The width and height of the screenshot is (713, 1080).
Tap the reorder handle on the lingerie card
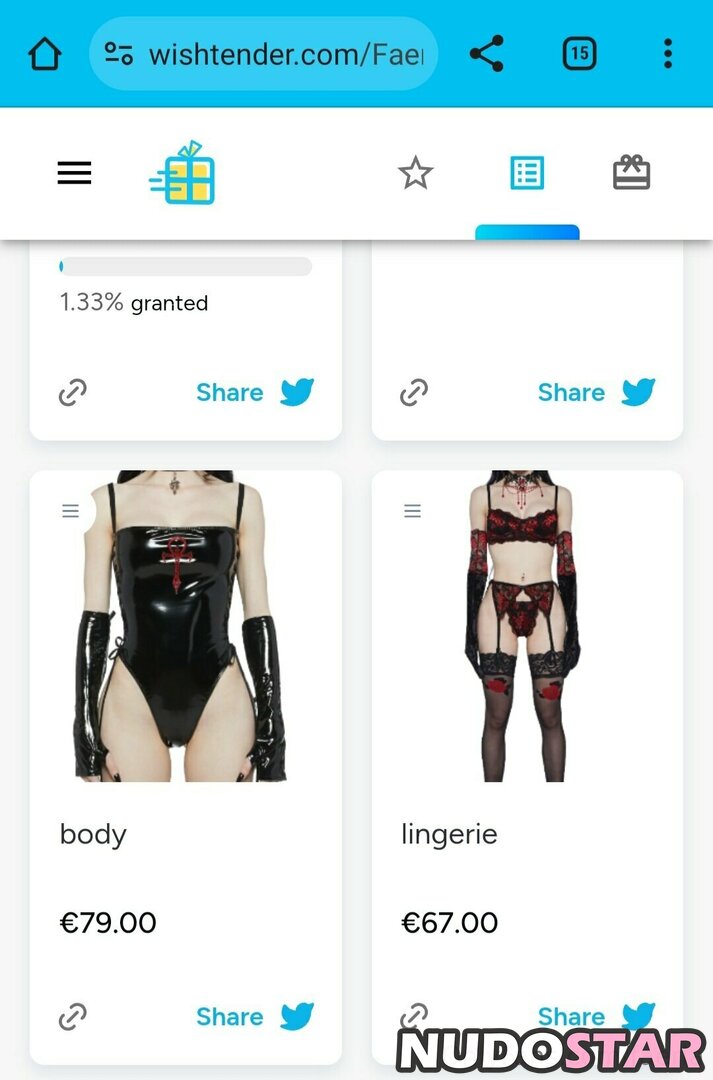[x=412, y=511]
